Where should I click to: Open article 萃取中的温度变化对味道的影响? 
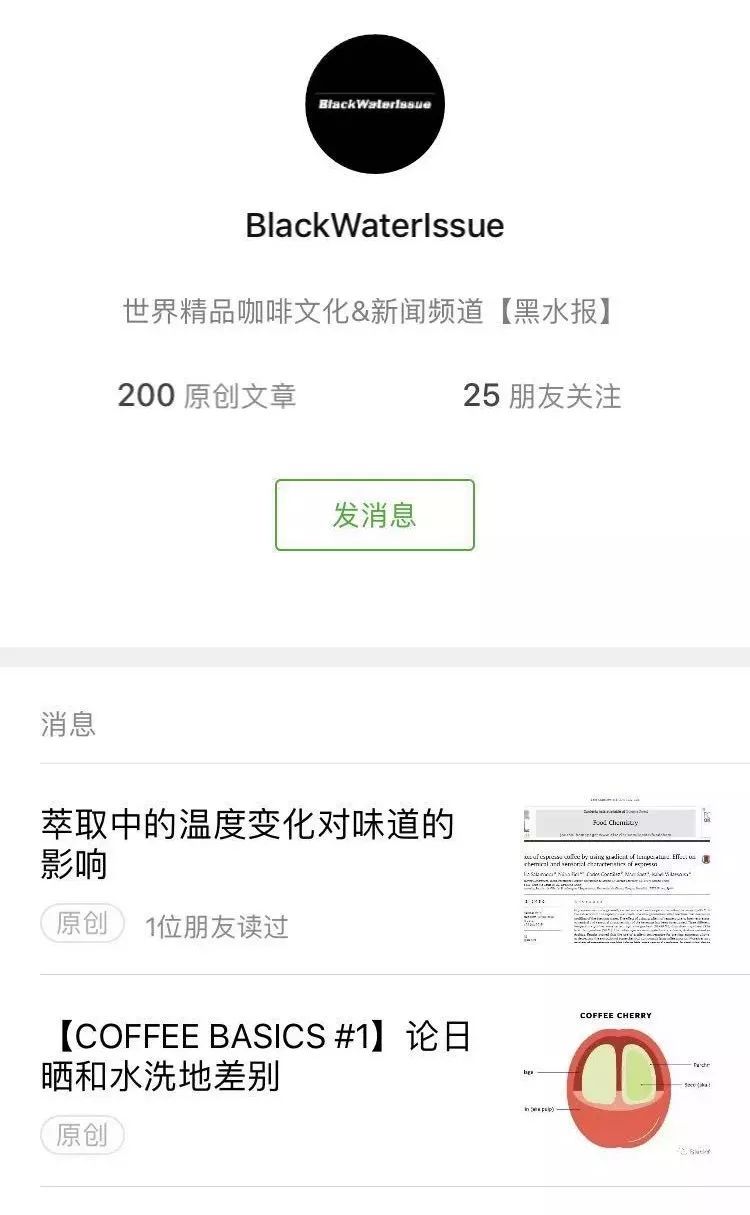(247, 844)
